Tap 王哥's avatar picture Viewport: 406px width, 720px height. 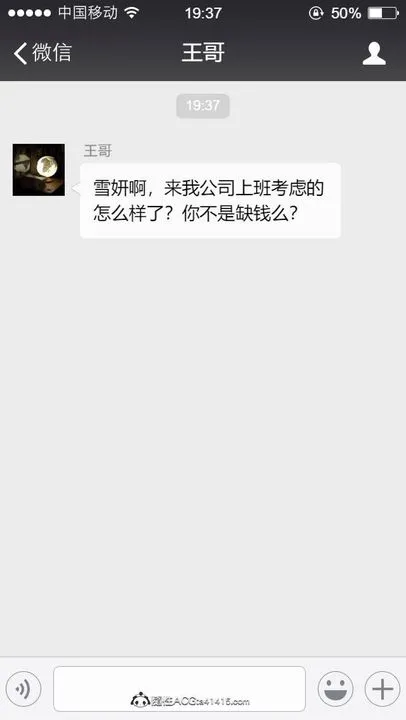(39, 170)
